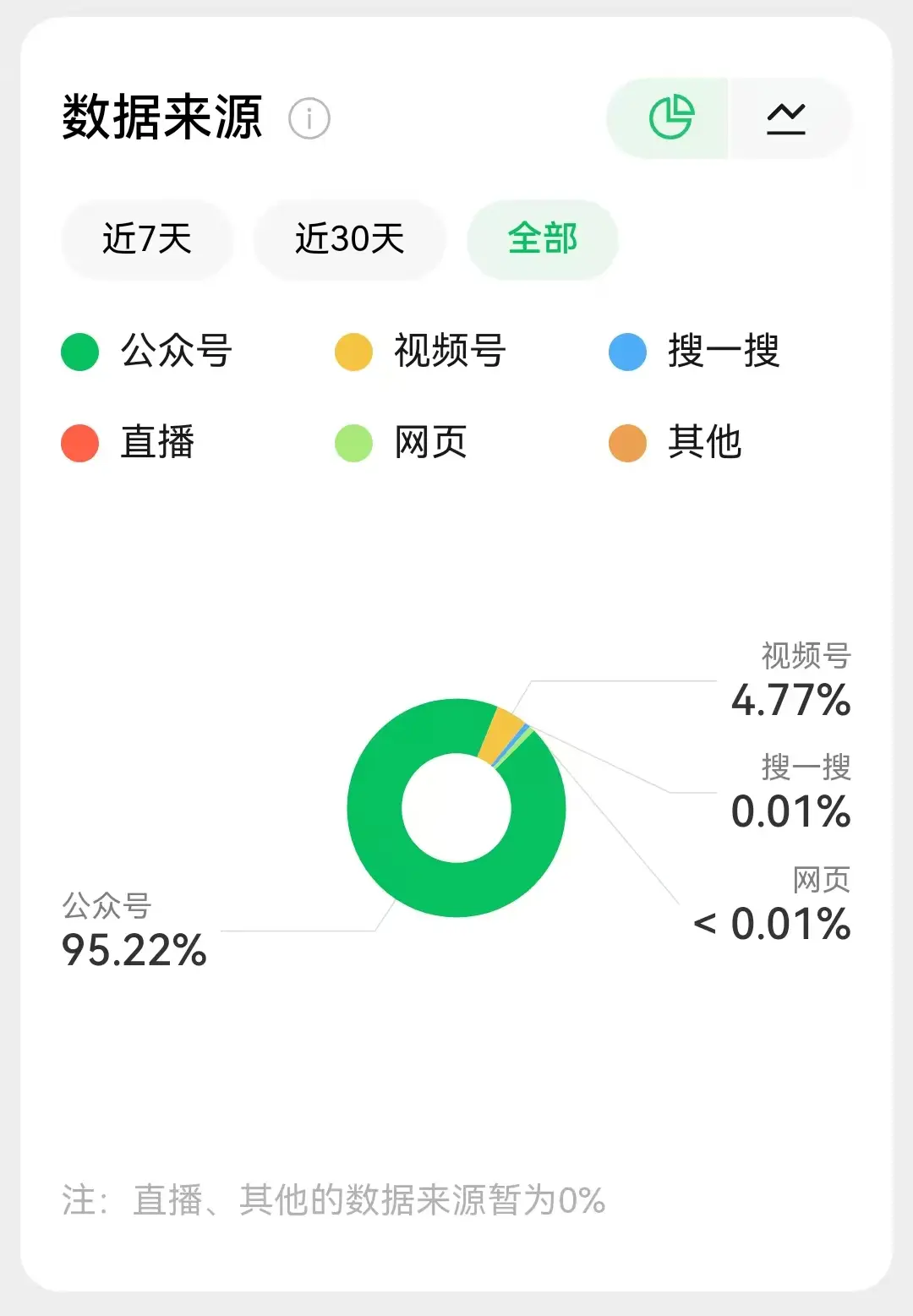Select the 近7天 time filter
The image size is (913, 1316).
pos(148,239)
